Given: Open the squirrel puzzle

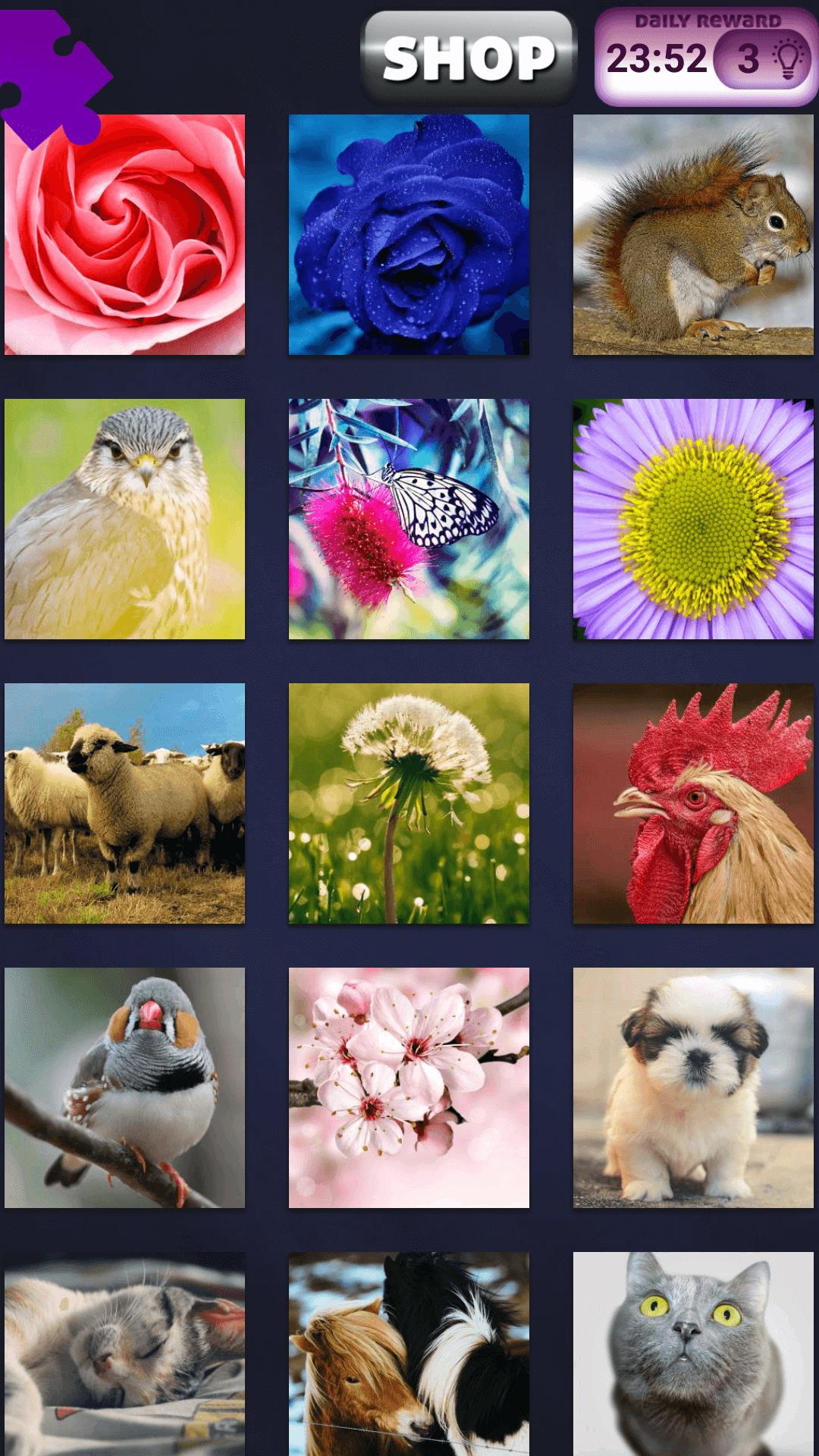Looking at the screenshot, I should pos(694,235).
